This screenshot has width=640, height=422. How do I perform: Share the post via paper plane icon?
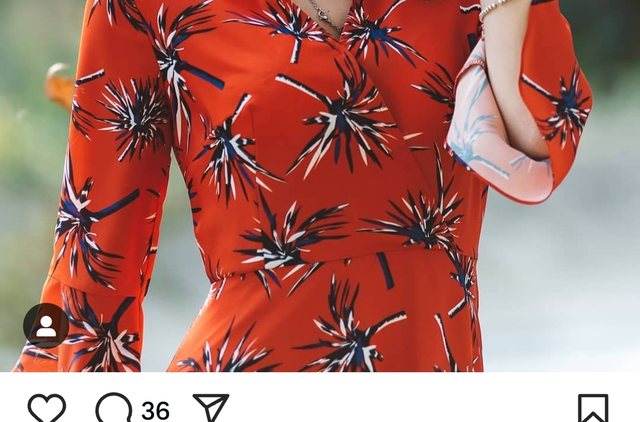210,407
